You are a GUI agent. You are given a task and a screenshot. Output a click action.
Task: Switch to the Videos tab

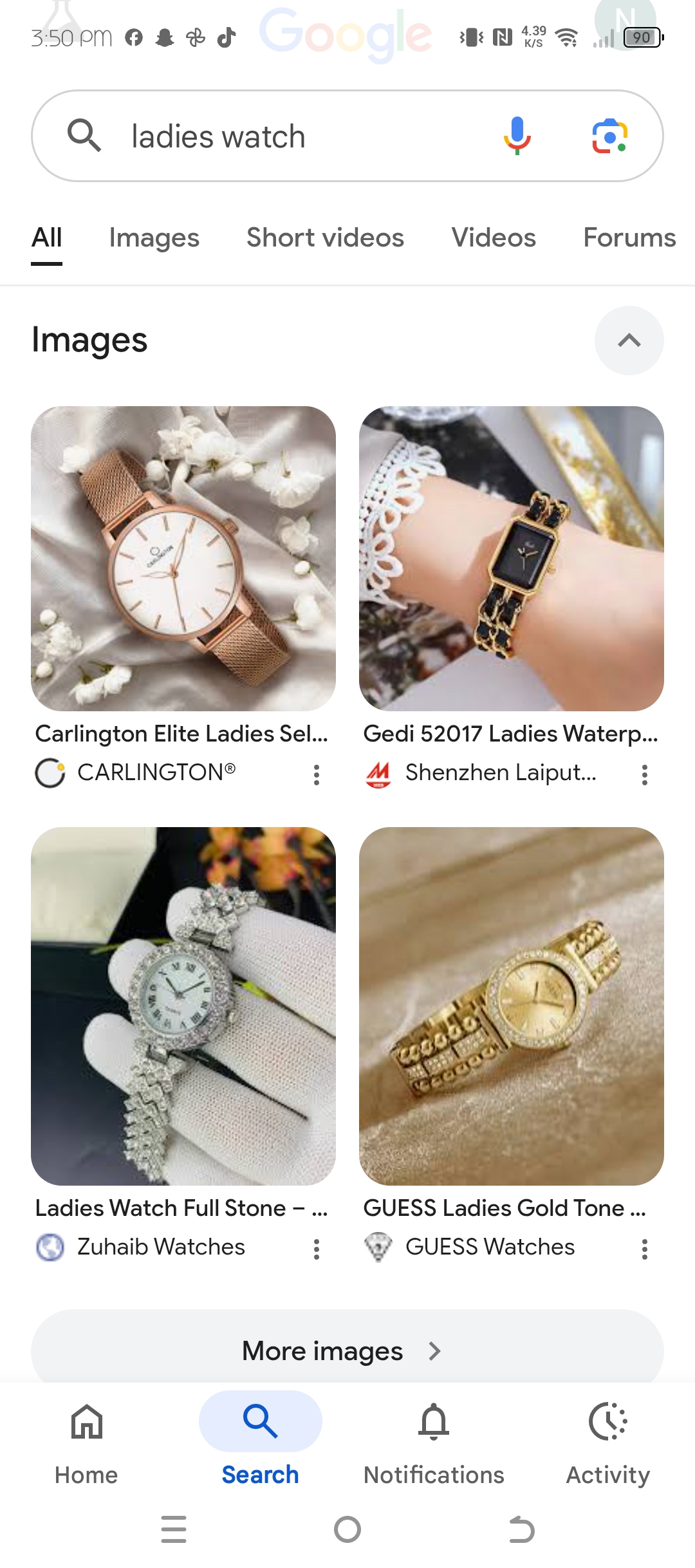point(494,238)
